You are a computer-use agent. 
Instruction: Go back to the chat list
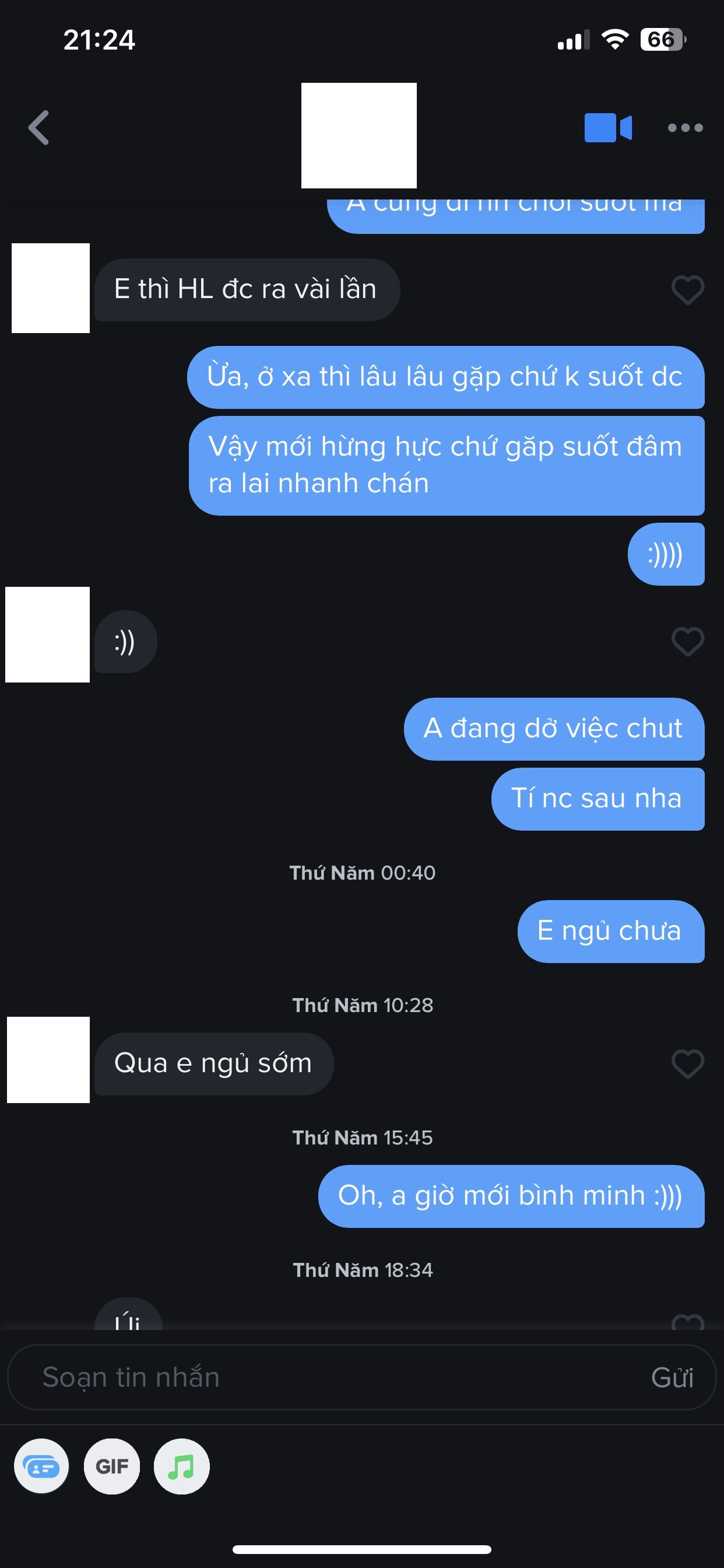tap(39, 128)
